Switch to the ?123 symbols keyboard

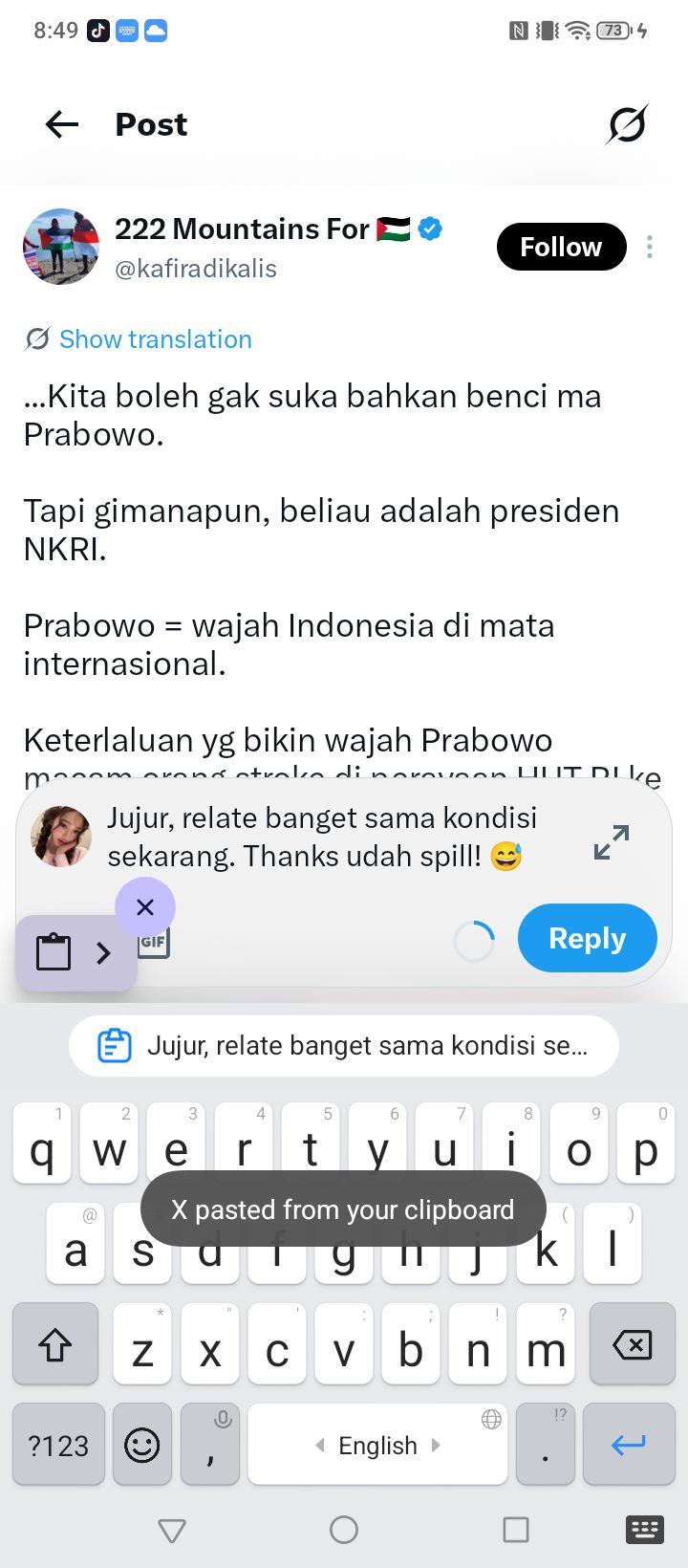[58, 1444]
